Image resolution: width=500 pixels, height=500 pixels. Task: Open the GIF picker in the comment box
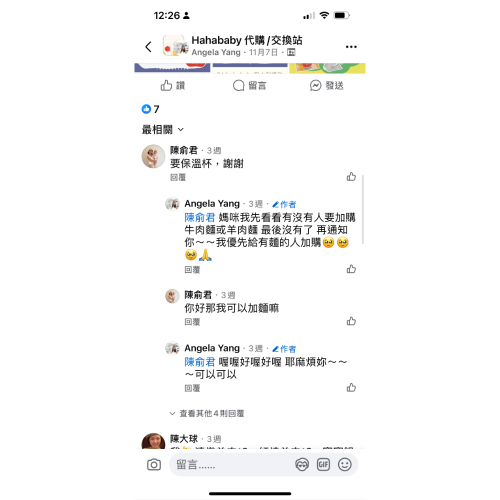click(323, 464)
